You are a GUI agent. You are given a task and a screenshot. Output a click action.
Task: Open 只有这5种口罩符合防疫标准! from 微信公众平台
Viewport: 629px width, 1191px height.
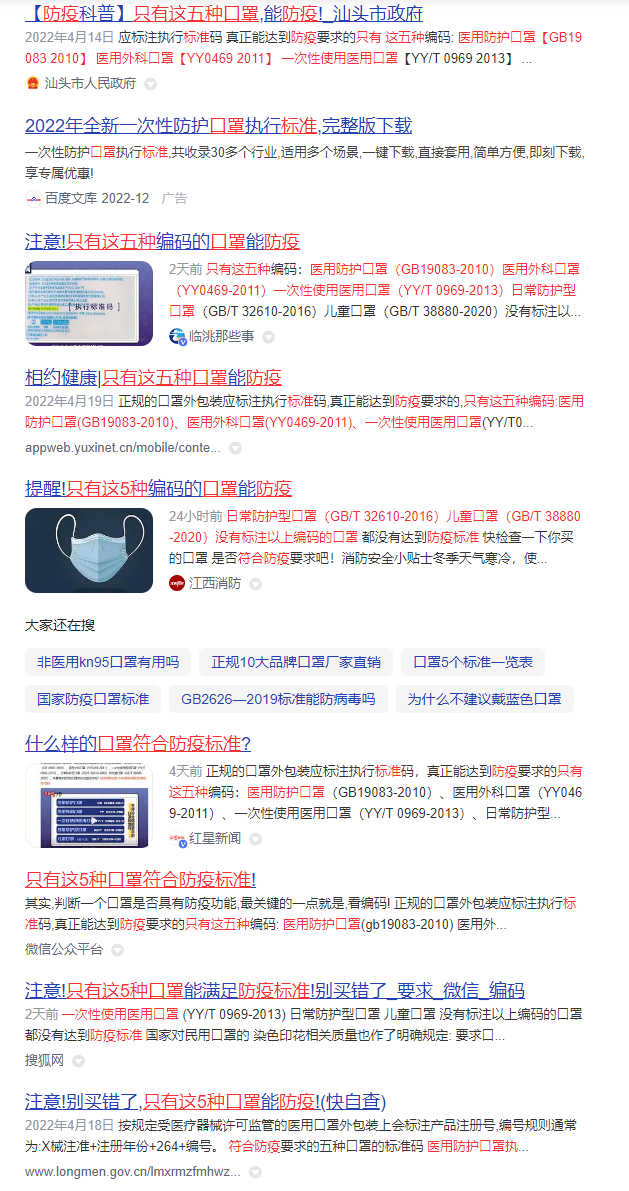tap(140, 880)
